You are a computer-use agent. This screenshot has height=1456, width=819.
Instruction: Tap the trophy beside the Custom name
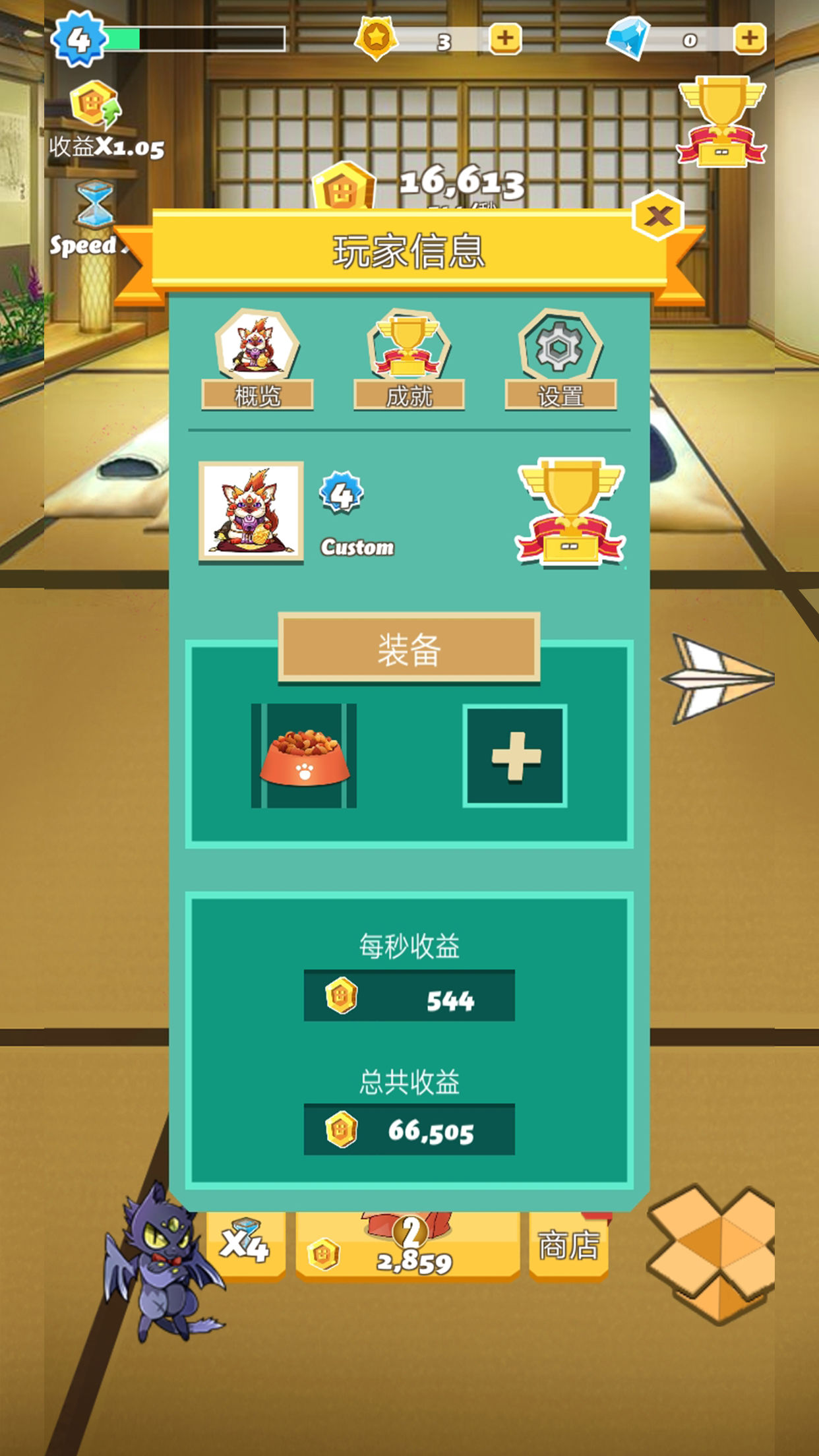click(x=570, y=512)
